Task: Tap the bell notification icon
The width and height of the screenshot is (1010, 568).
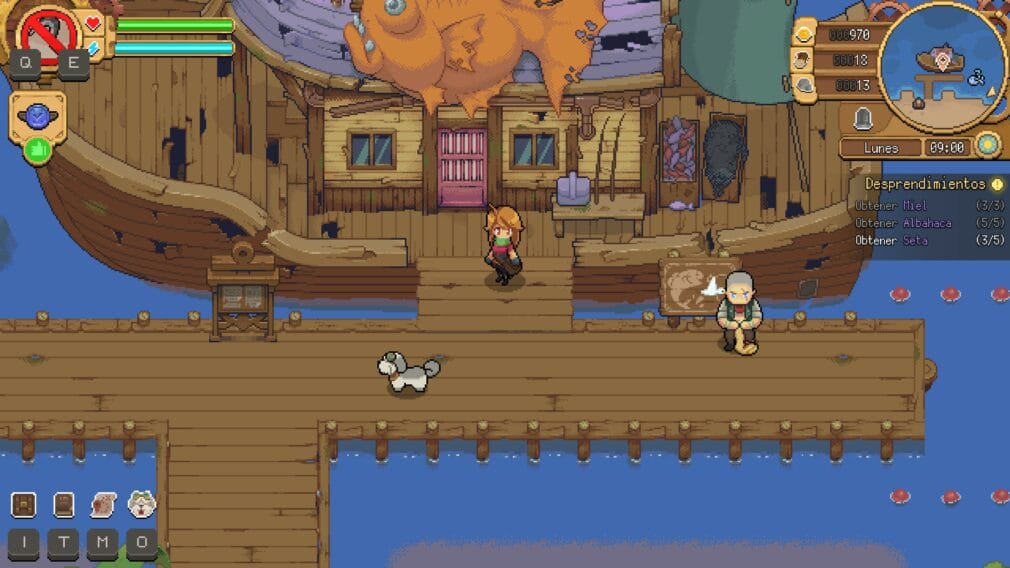Action: (x=863, y=119)
